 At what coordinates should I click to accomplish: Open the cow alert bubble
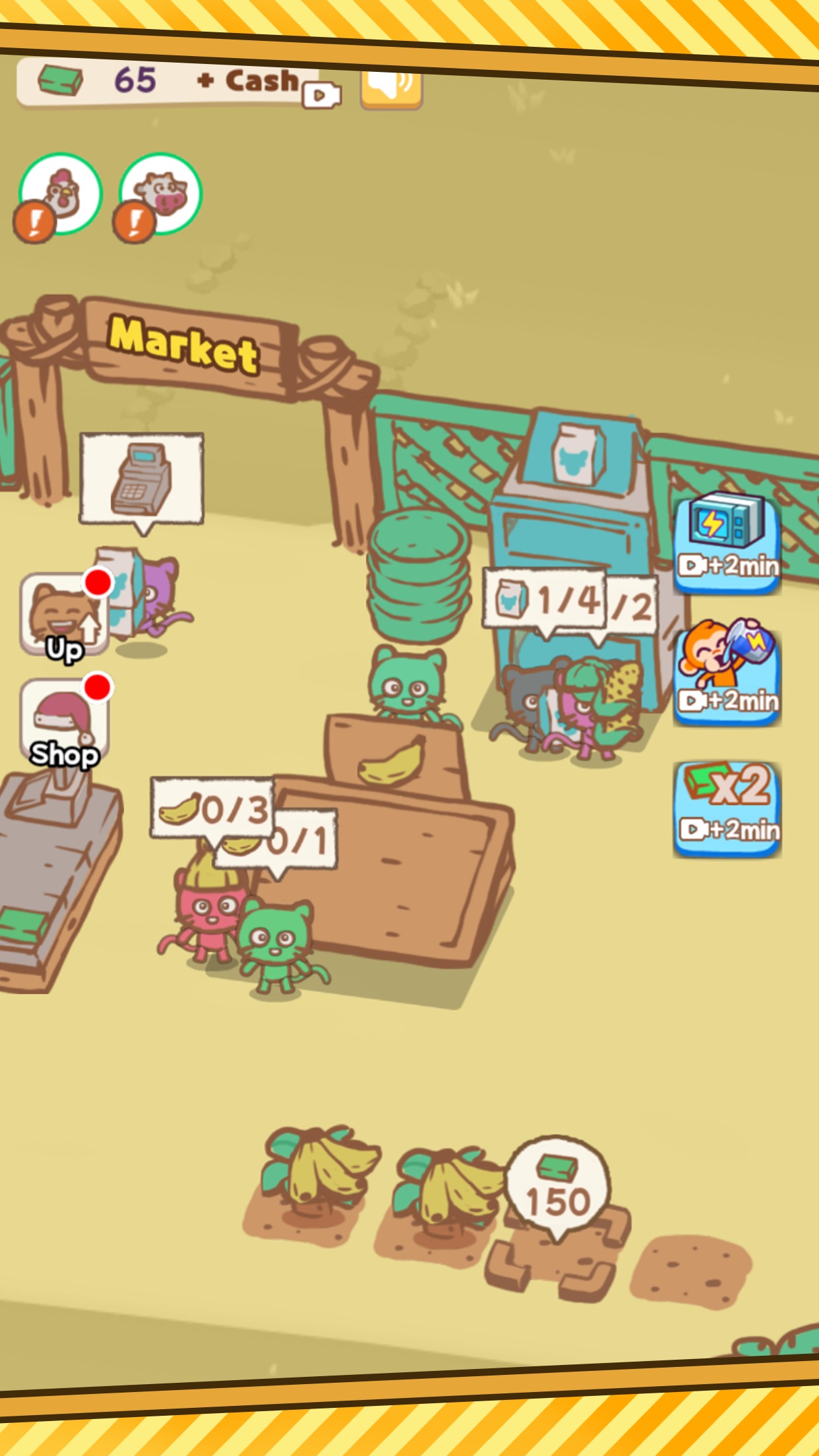pos(160,194)
